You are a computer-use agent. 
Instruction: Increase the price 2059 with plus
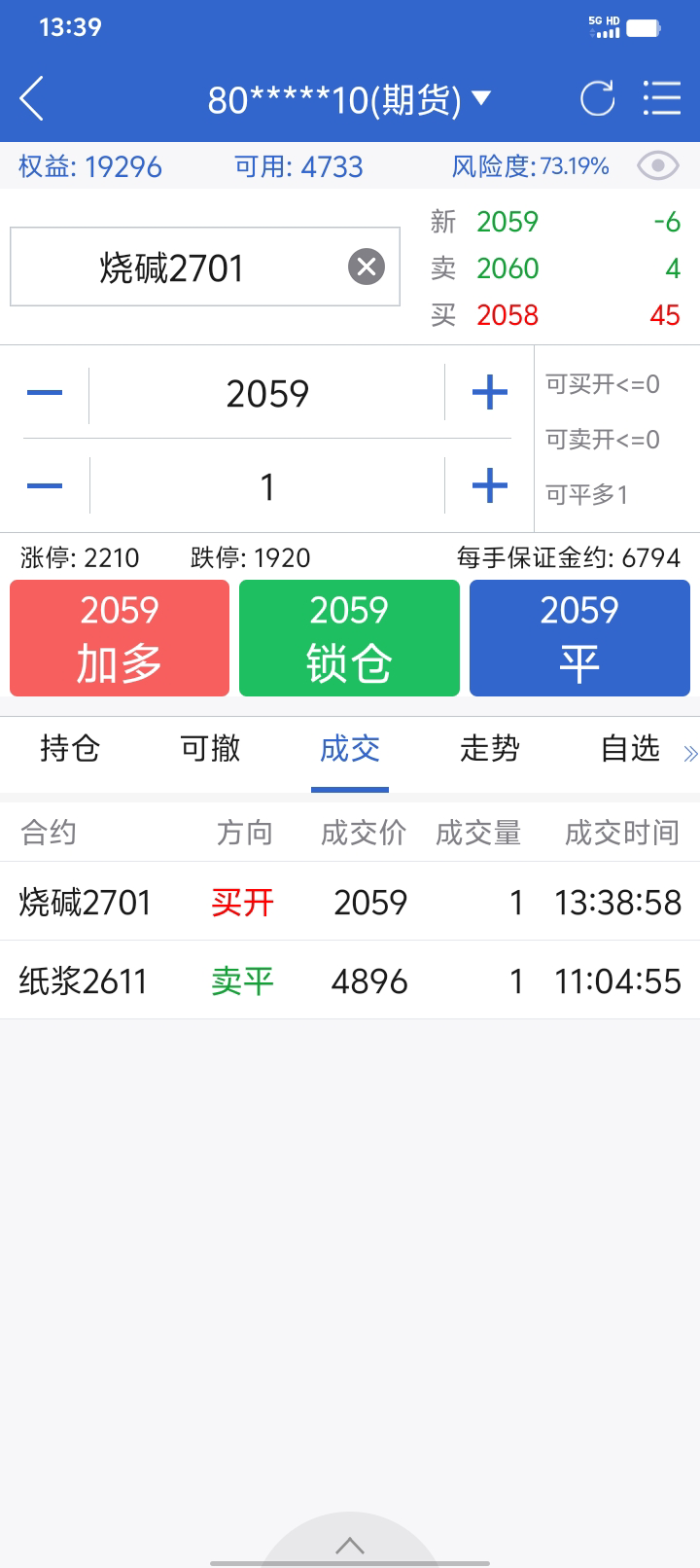490,393
